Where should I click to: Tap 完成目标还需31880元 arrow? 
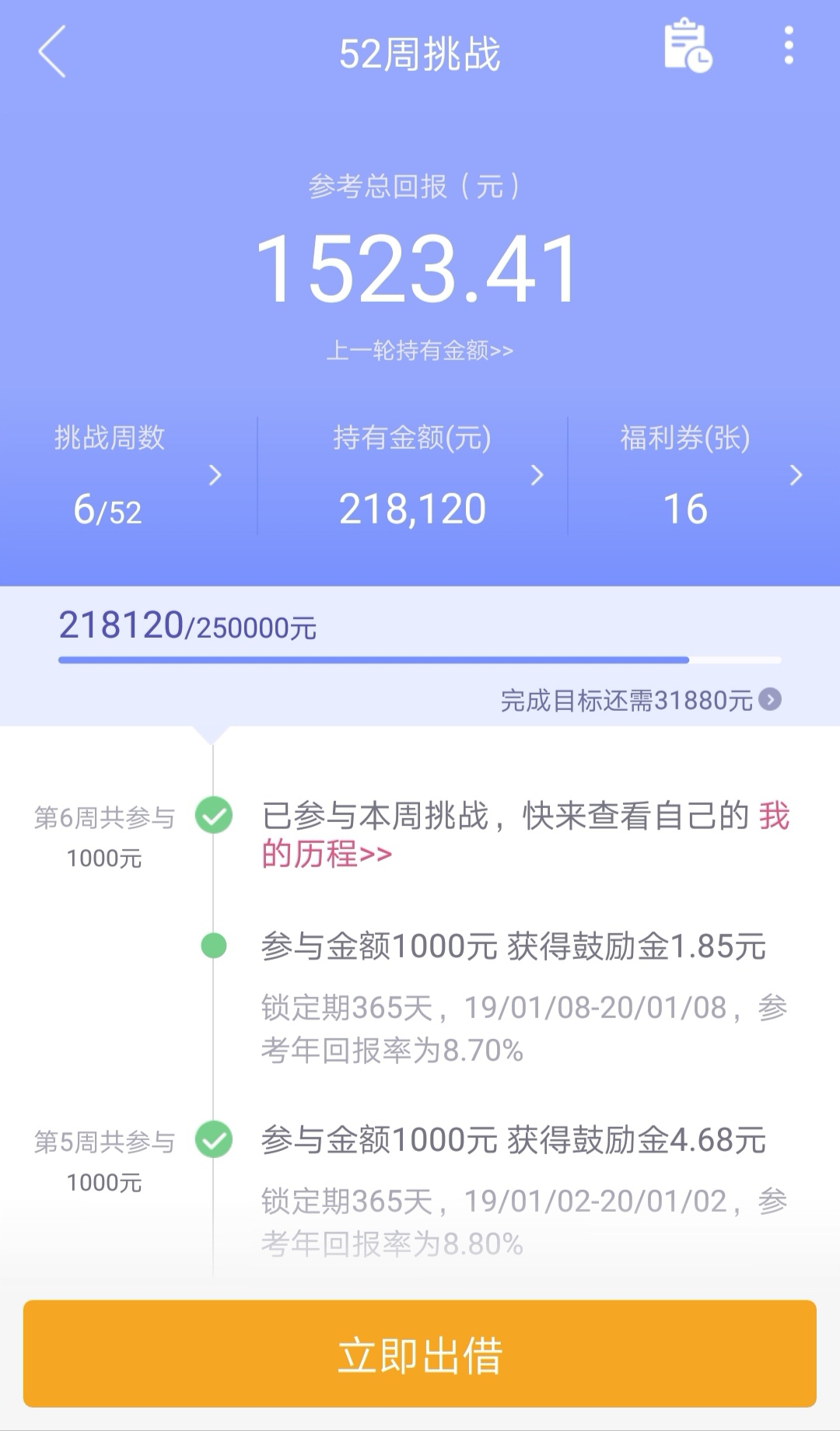[770, 699]
